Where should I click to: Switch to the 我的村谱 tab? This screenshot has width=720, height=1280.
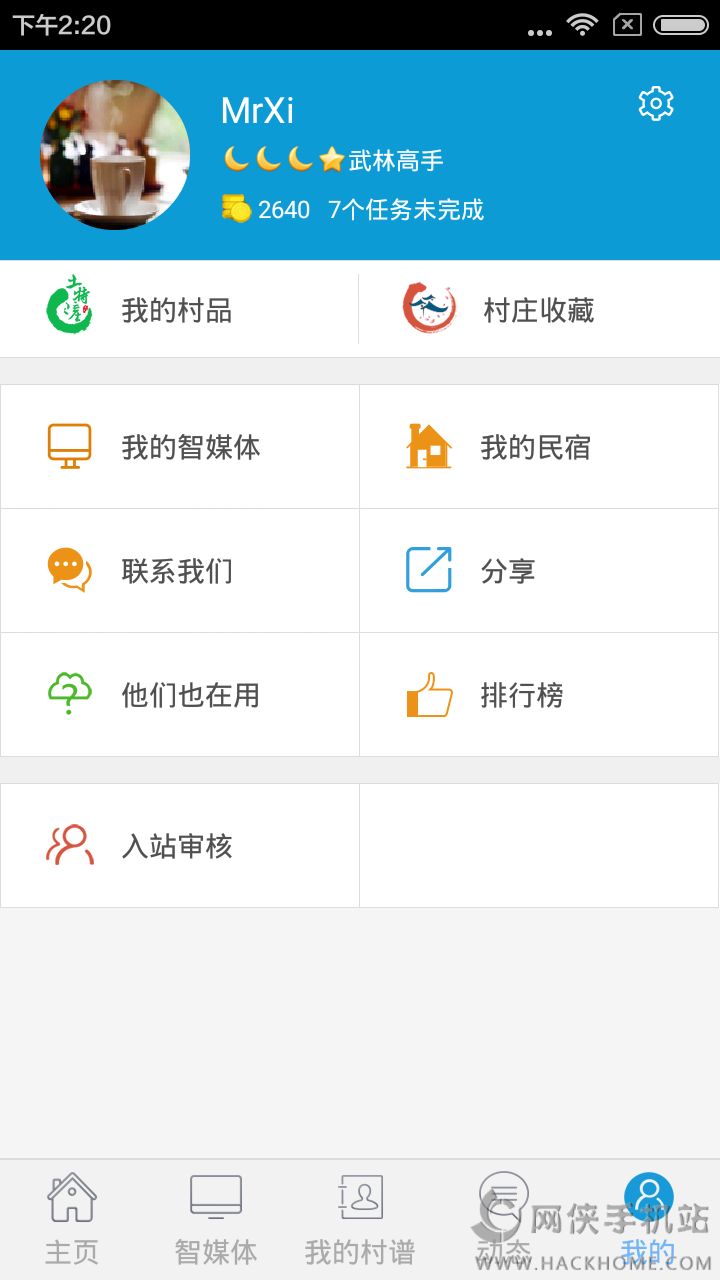pyautogui.click(x=360, y=1220)
